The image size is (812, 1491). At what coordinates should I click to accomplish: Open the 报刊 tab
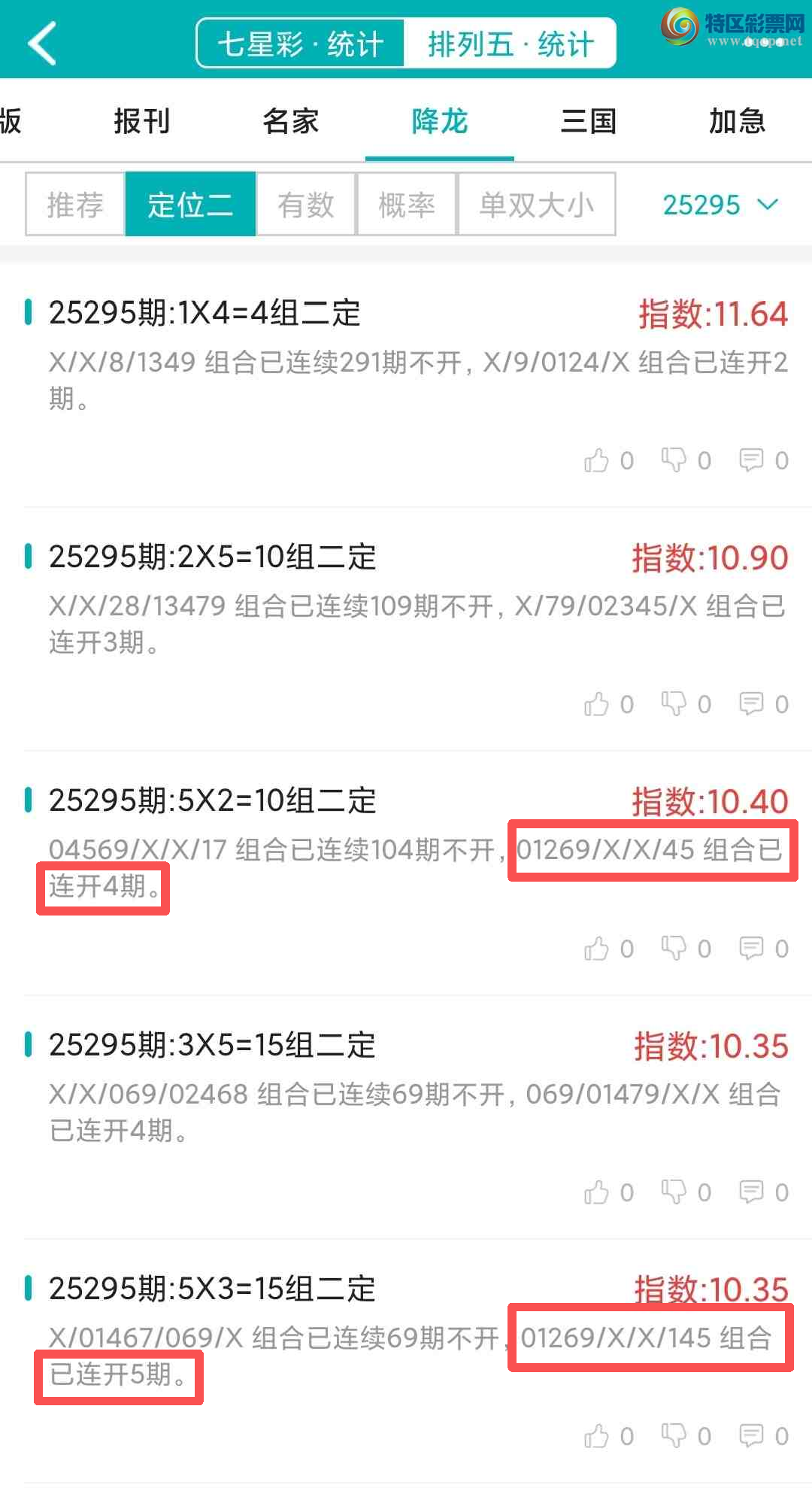tap(141, 121)
